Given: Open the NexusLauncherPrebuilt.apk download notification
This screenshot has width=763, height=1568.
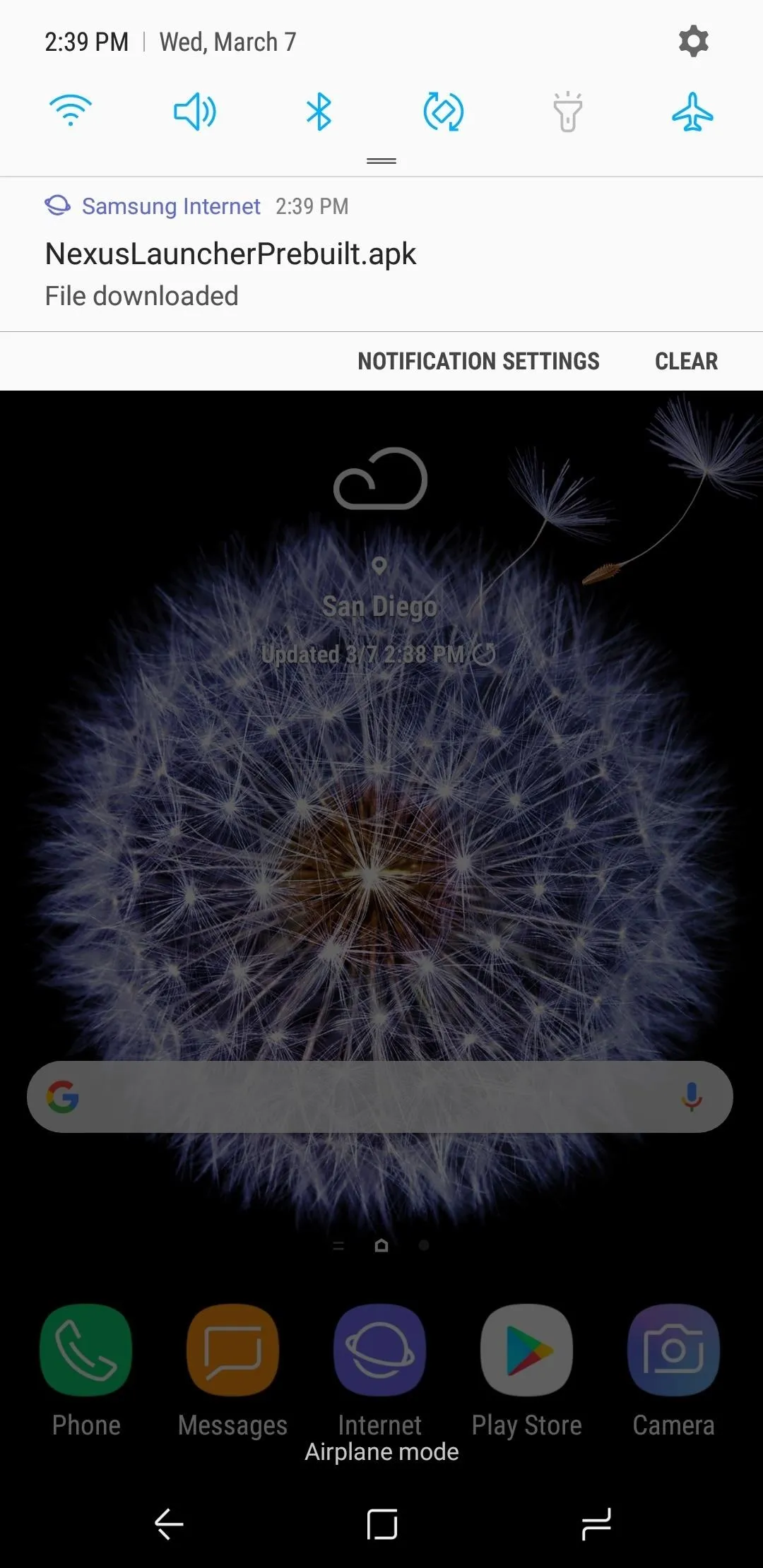Looking at the screenshot, I should pyautogui.click(x=381, y=254).
